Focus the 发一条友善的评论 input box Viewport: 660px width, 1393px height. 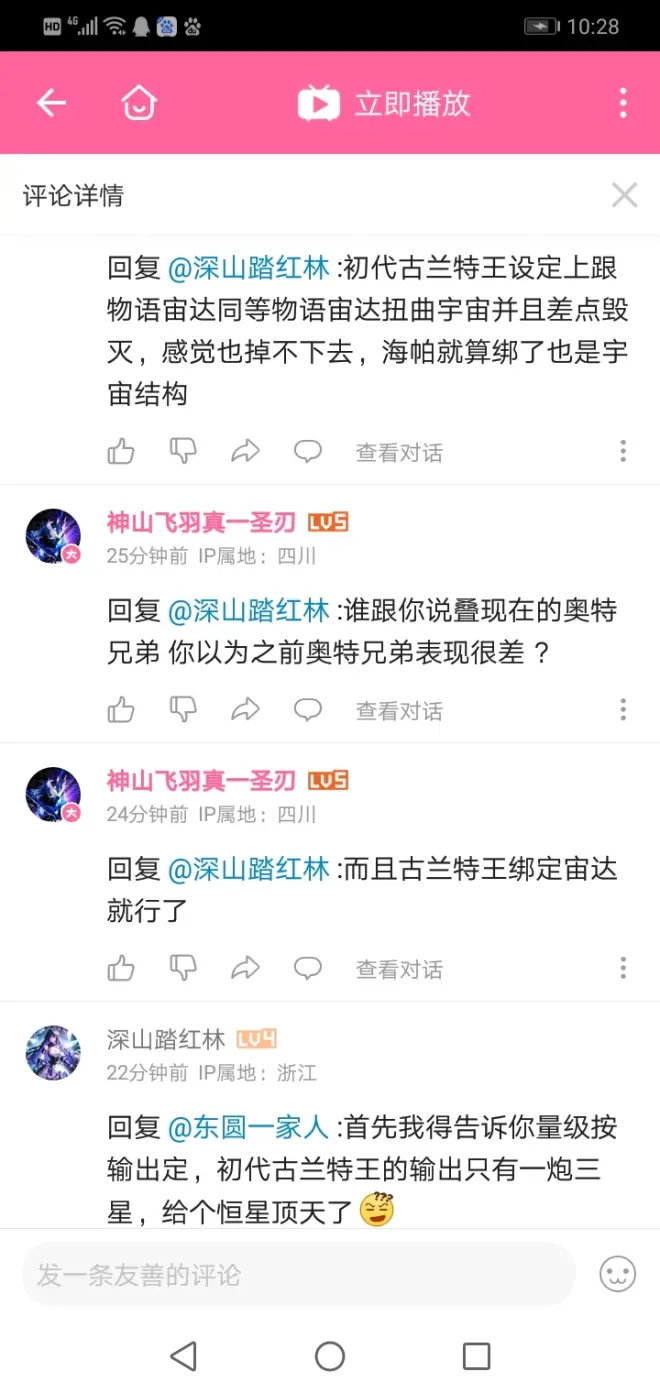coord(298,1275)
